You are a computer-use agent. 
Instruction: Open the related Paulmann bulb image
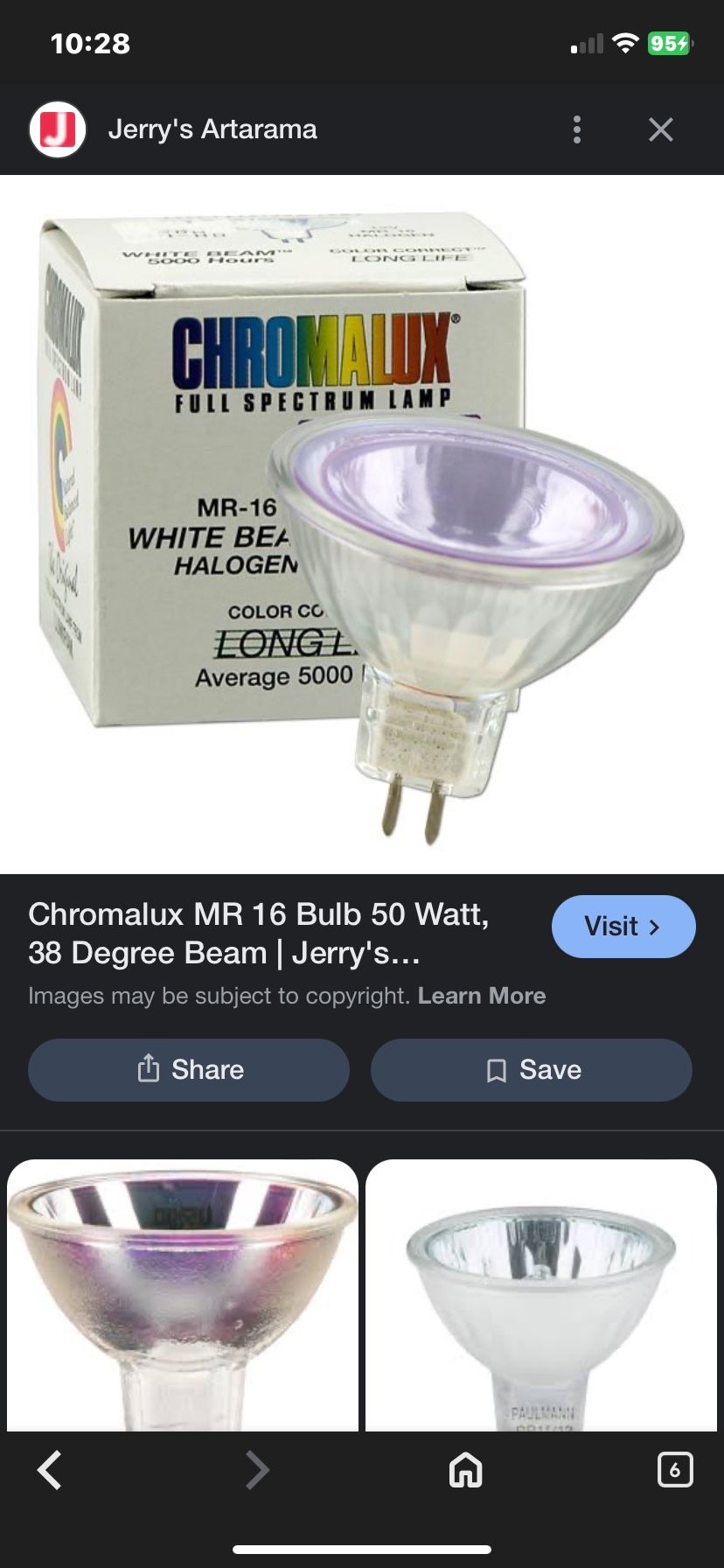click(x=541, y=1295)
